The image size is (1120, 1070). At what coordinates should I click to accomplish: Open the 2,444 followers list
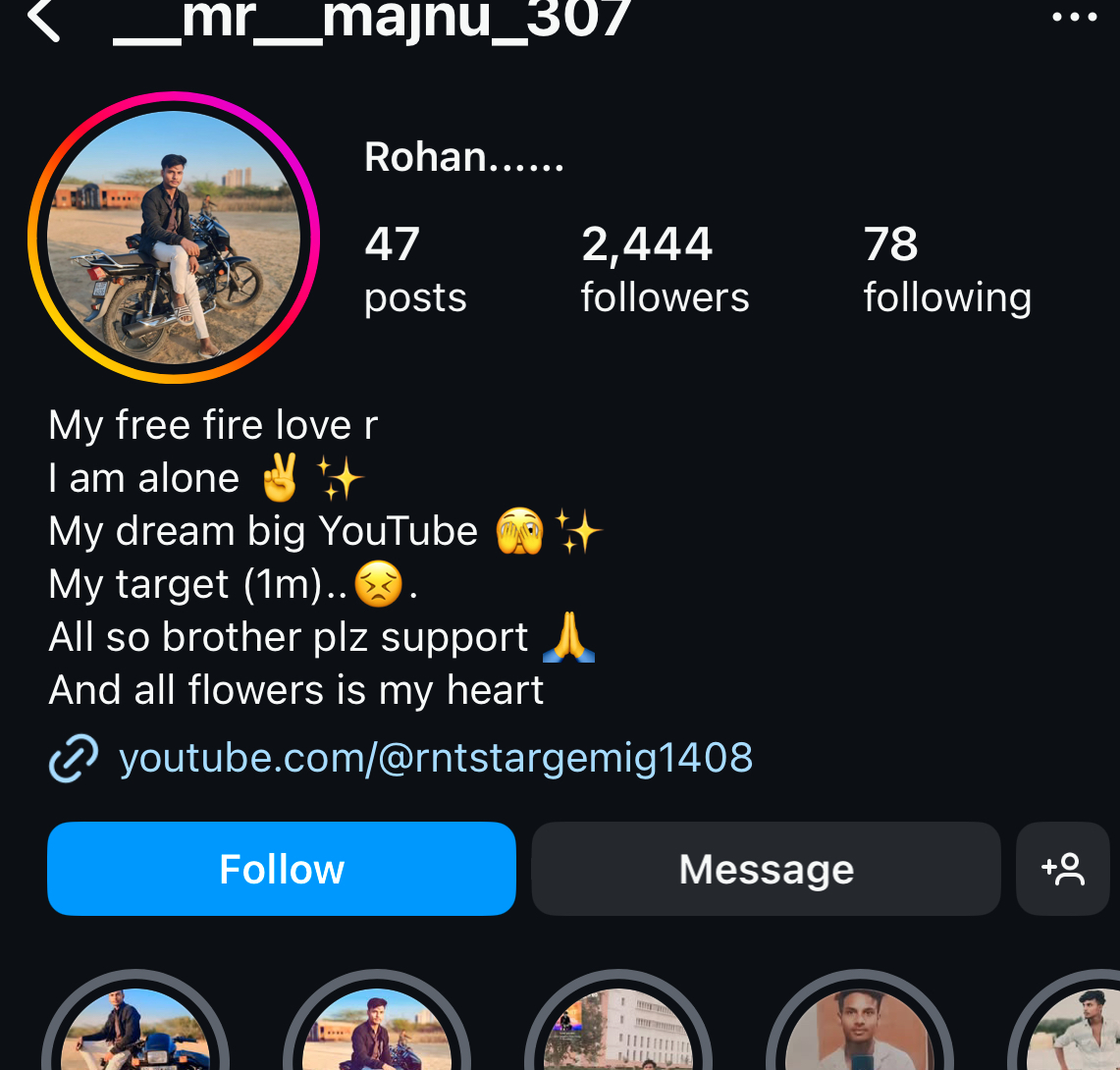[x=665, y=269]
